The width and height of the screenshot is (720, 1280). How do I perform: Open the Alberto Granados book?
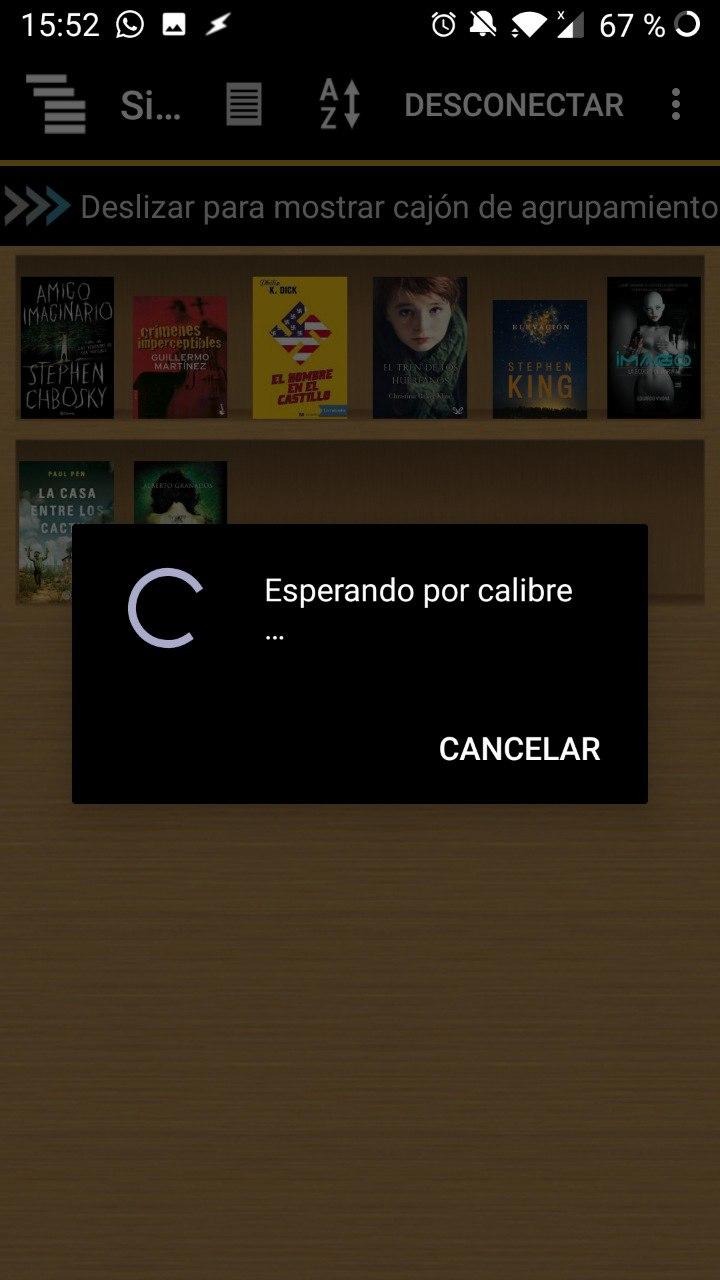[181, 492]
